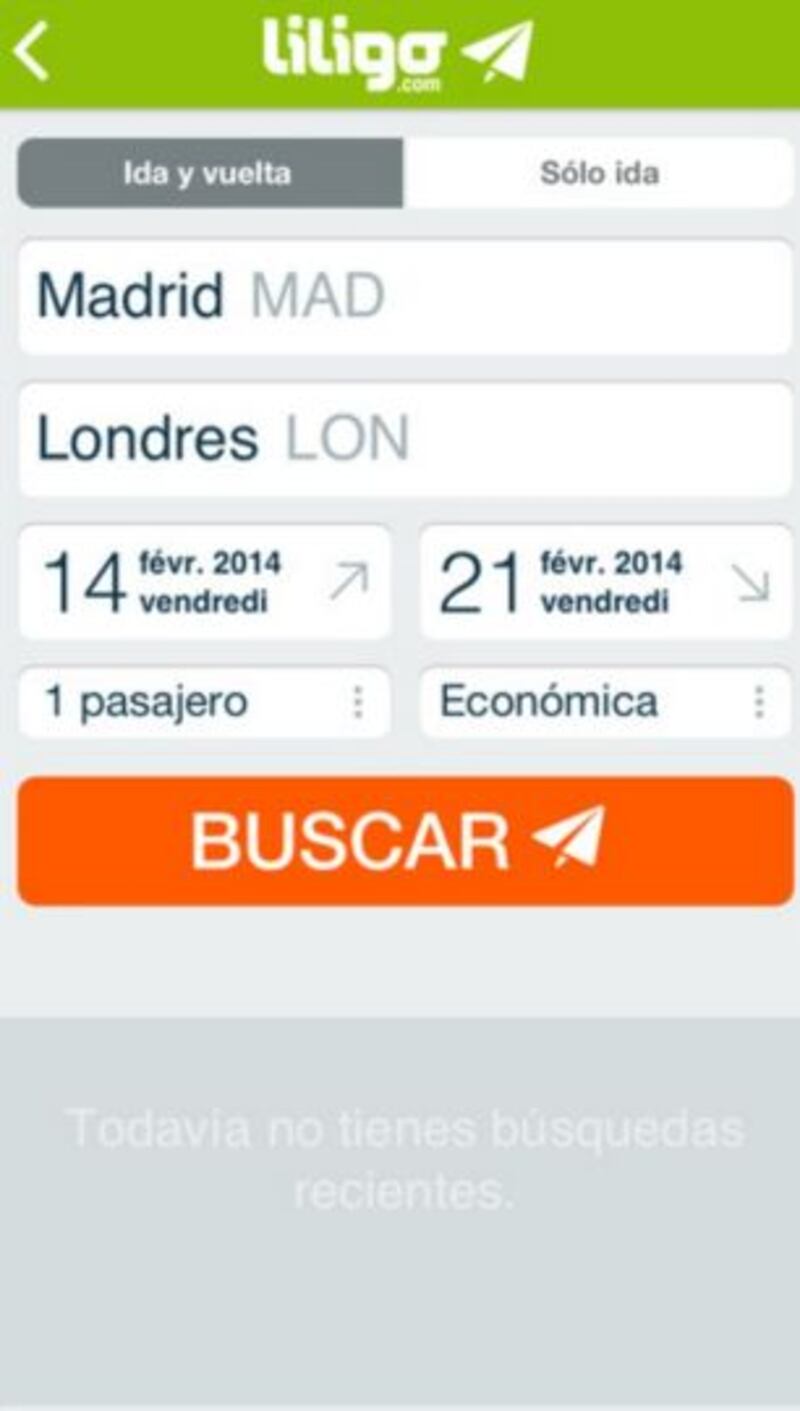800x1411 pixels.
Task: Choose a different class than Económica
Action: pyautogui.click(x=605, y=702)
